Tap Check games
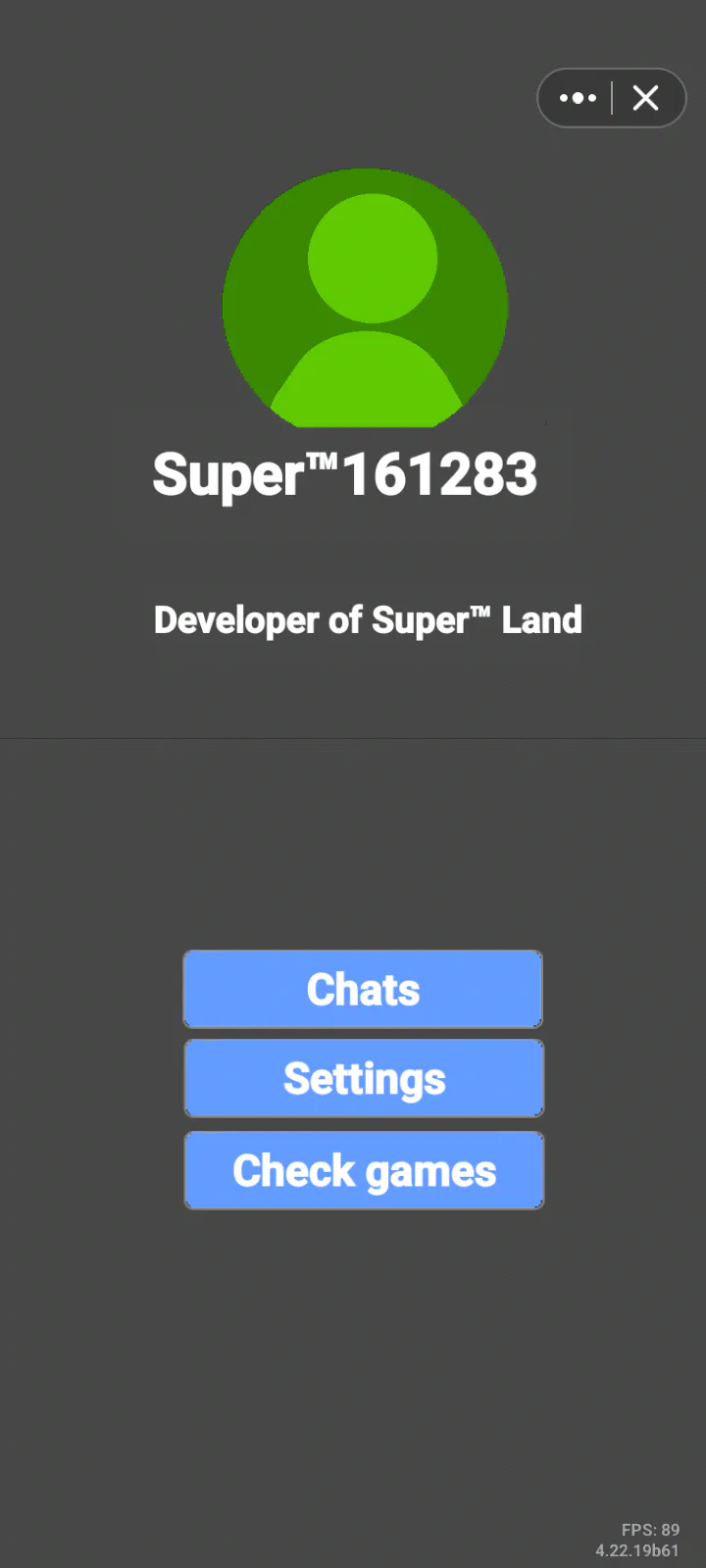The width and height of the screenshot is (706, 1568). click(x=364, y=1170)
